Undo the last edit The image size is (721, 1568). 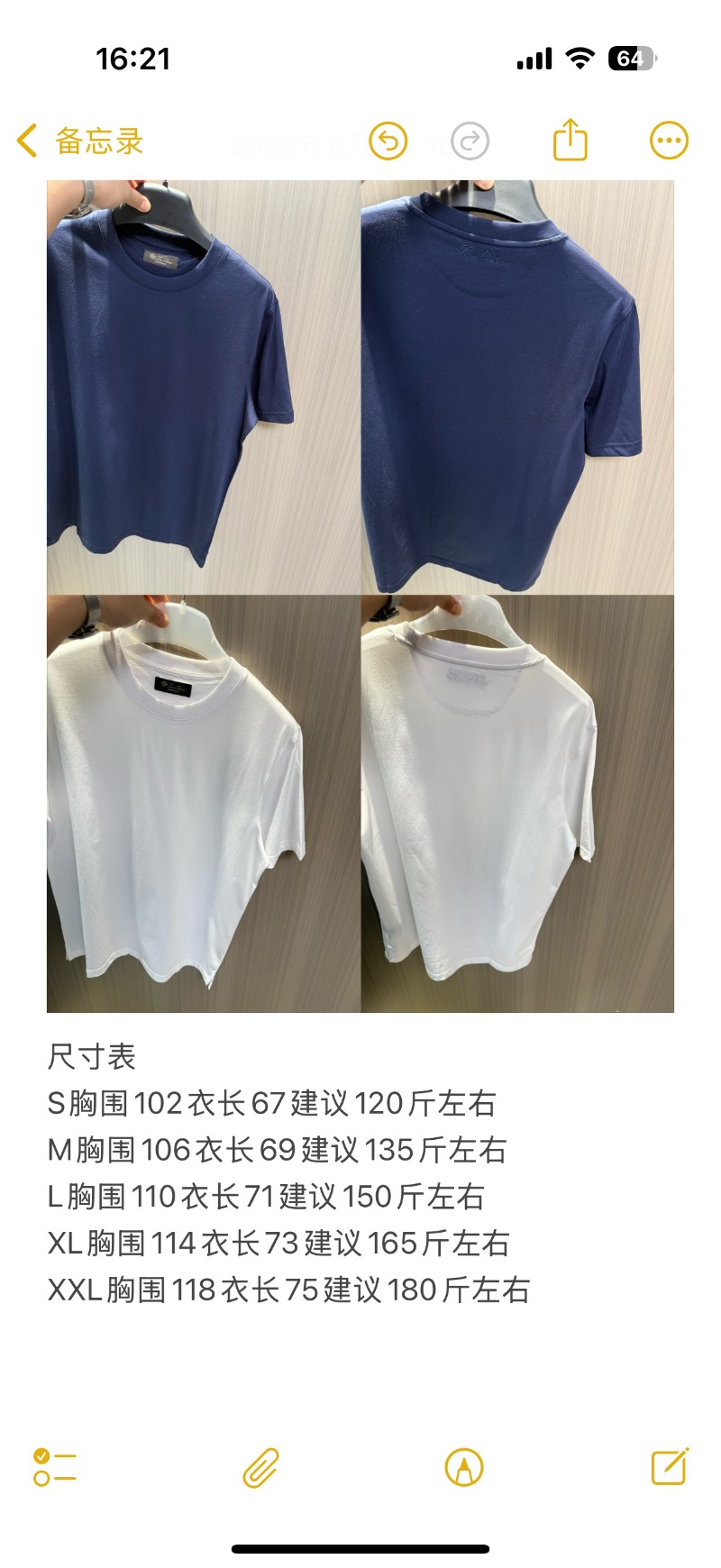click(388, 141)
